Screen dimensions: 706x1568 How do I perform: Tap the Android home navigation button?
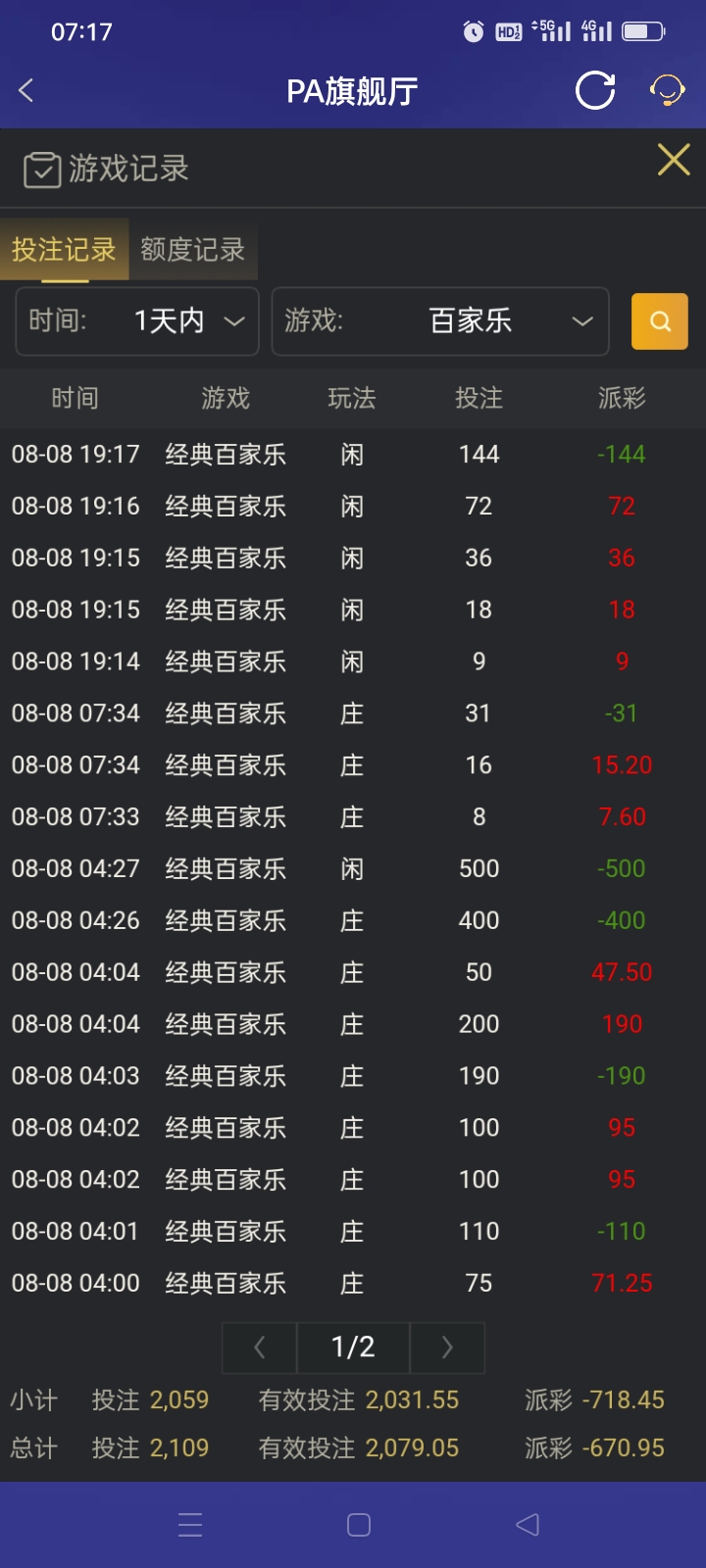(x=358, y=1525)
